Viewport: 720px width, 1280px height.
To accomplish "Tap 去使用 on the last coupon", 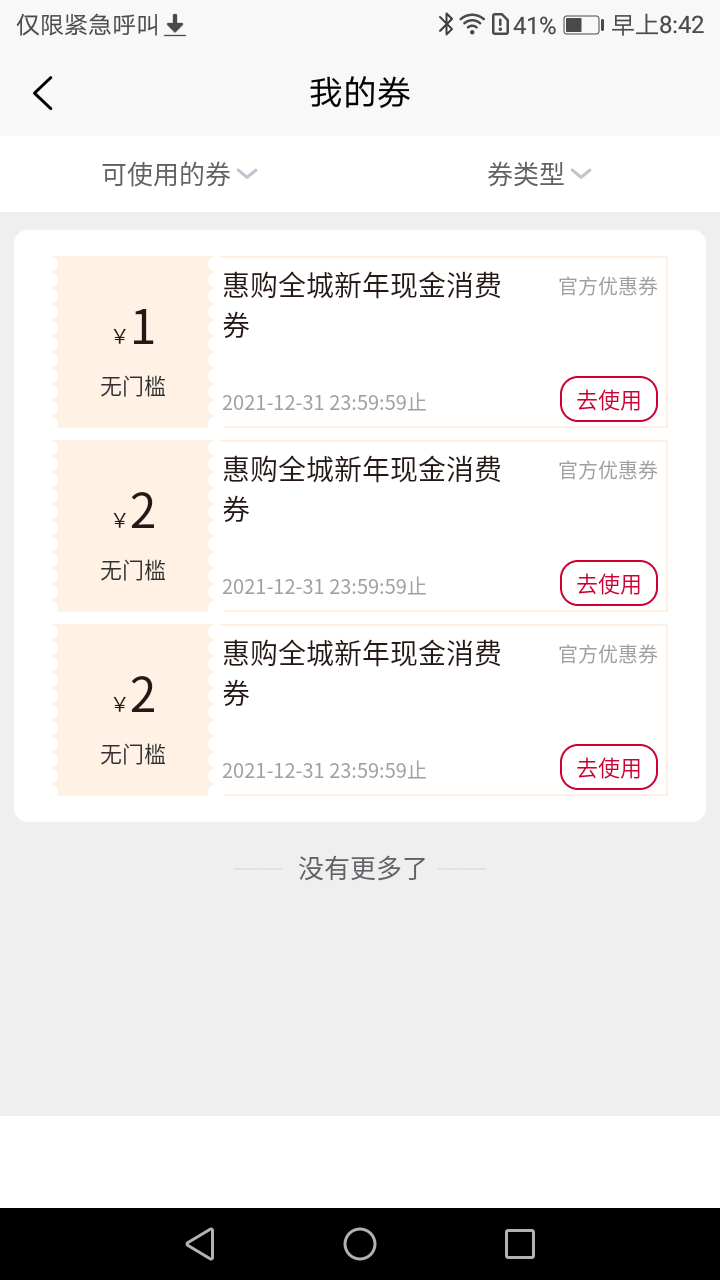I will click(608, 767).
